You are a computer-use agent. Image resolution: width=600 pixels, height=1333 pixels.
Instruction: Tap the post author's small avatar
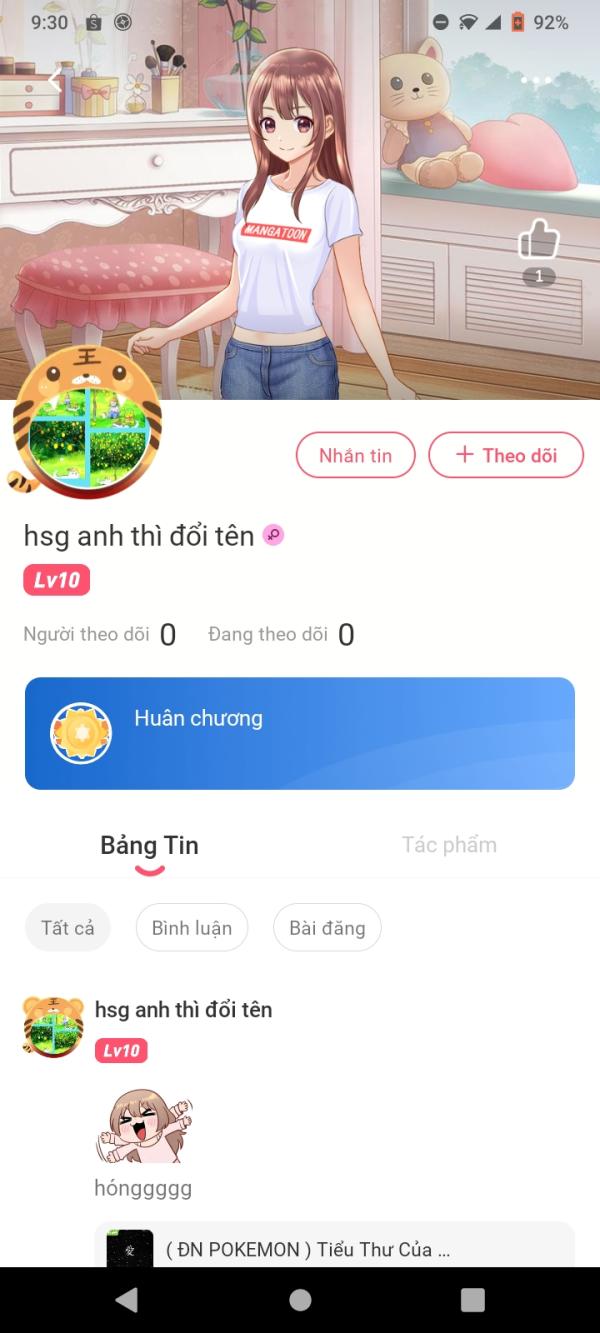pyautogui.click(x=53, y=1026)
